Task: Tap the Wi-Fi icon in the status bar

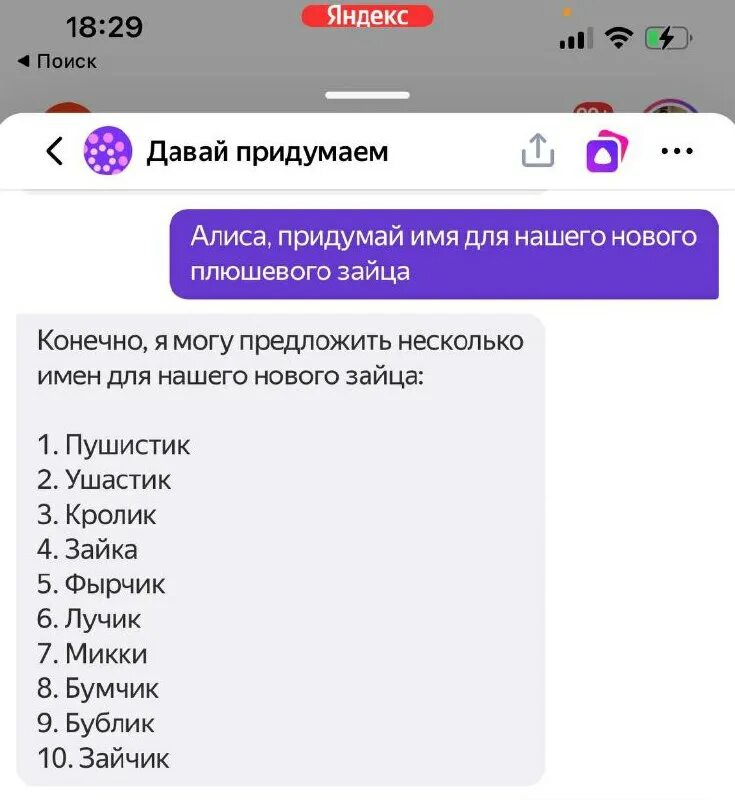Action: (x=618, y=35)
